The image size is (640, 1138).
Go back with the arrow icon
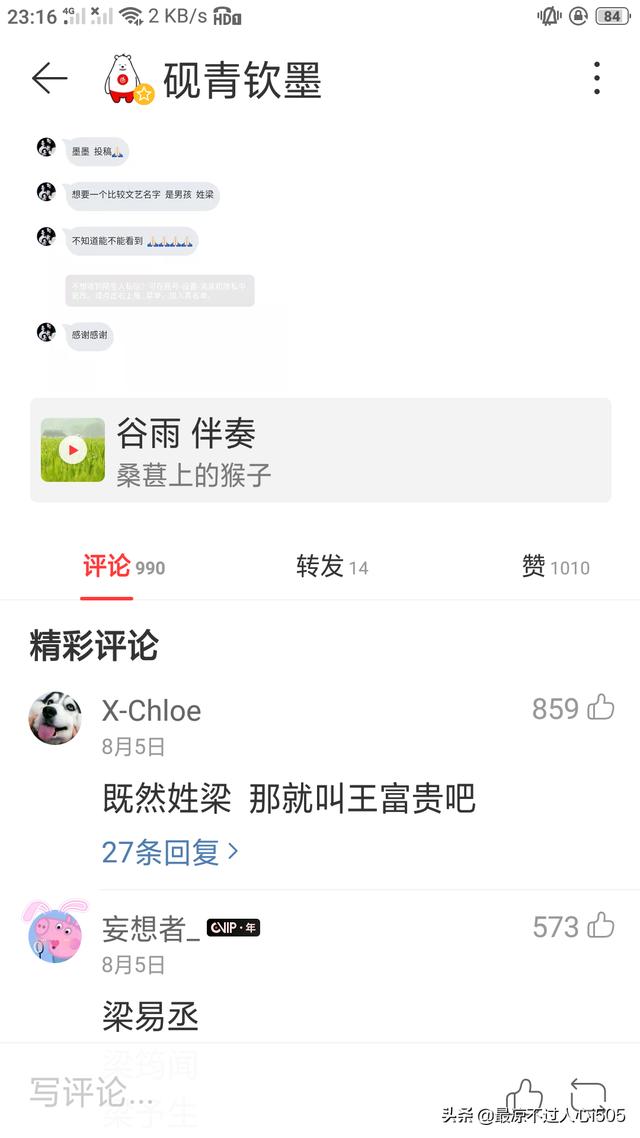click(x=49, y=78)
